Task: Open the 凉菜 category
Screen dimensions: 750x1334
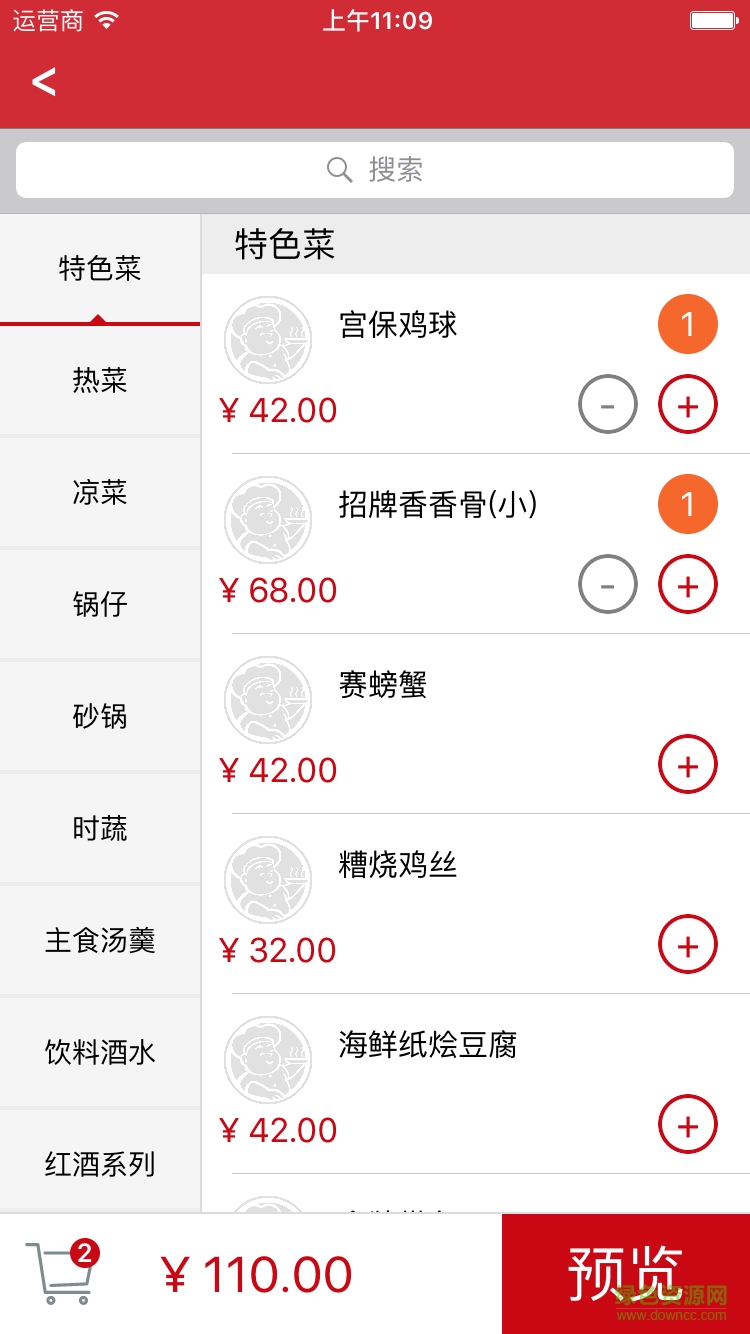Action: [100, 492]
